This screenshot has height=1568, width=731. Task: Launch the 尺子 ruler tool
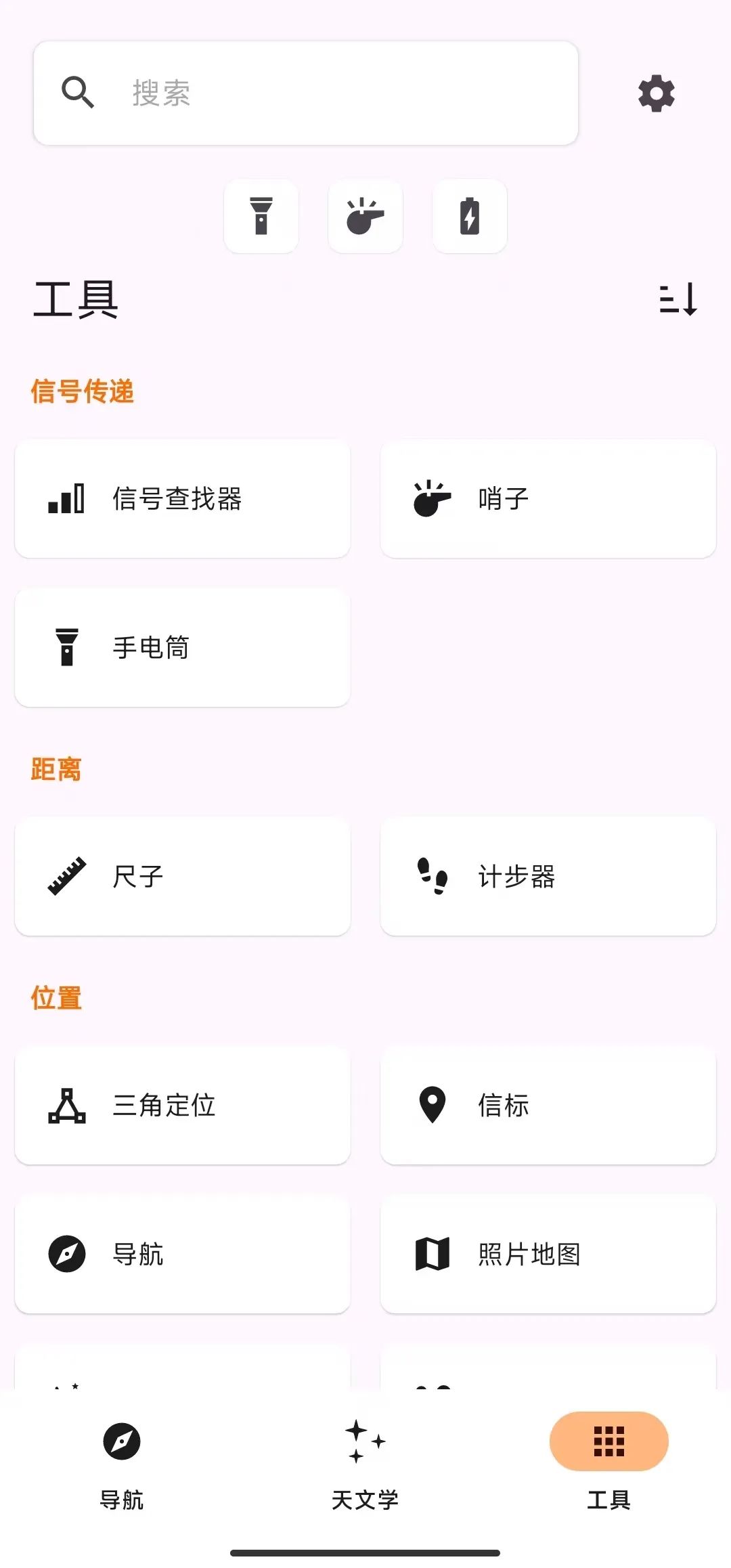tap(183, 877)
